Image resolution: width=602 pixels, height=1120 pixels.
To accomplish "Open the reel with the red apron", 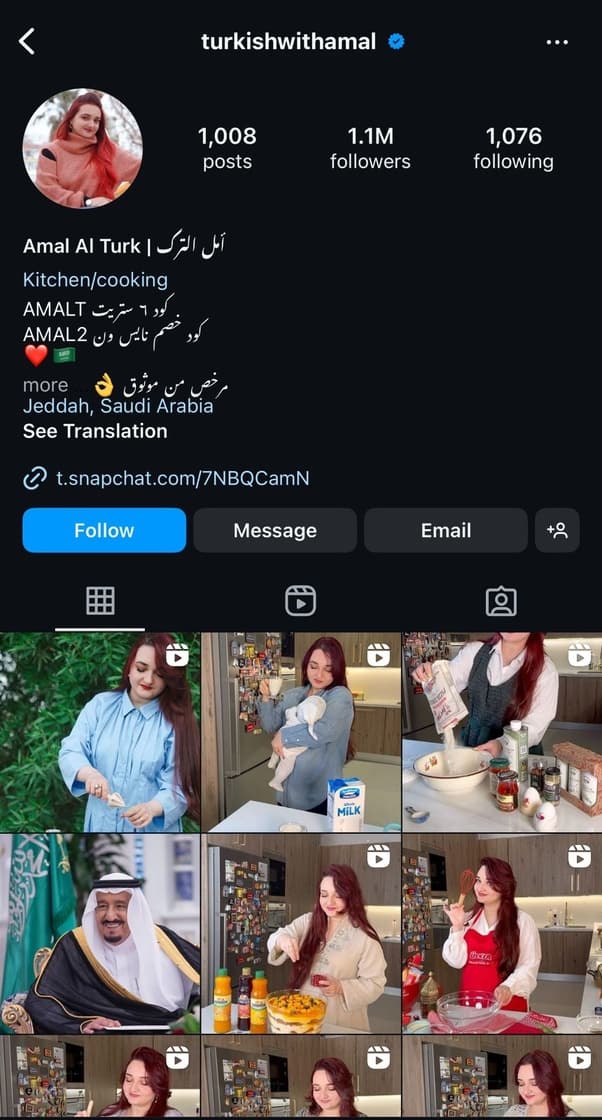I will 502,934.
